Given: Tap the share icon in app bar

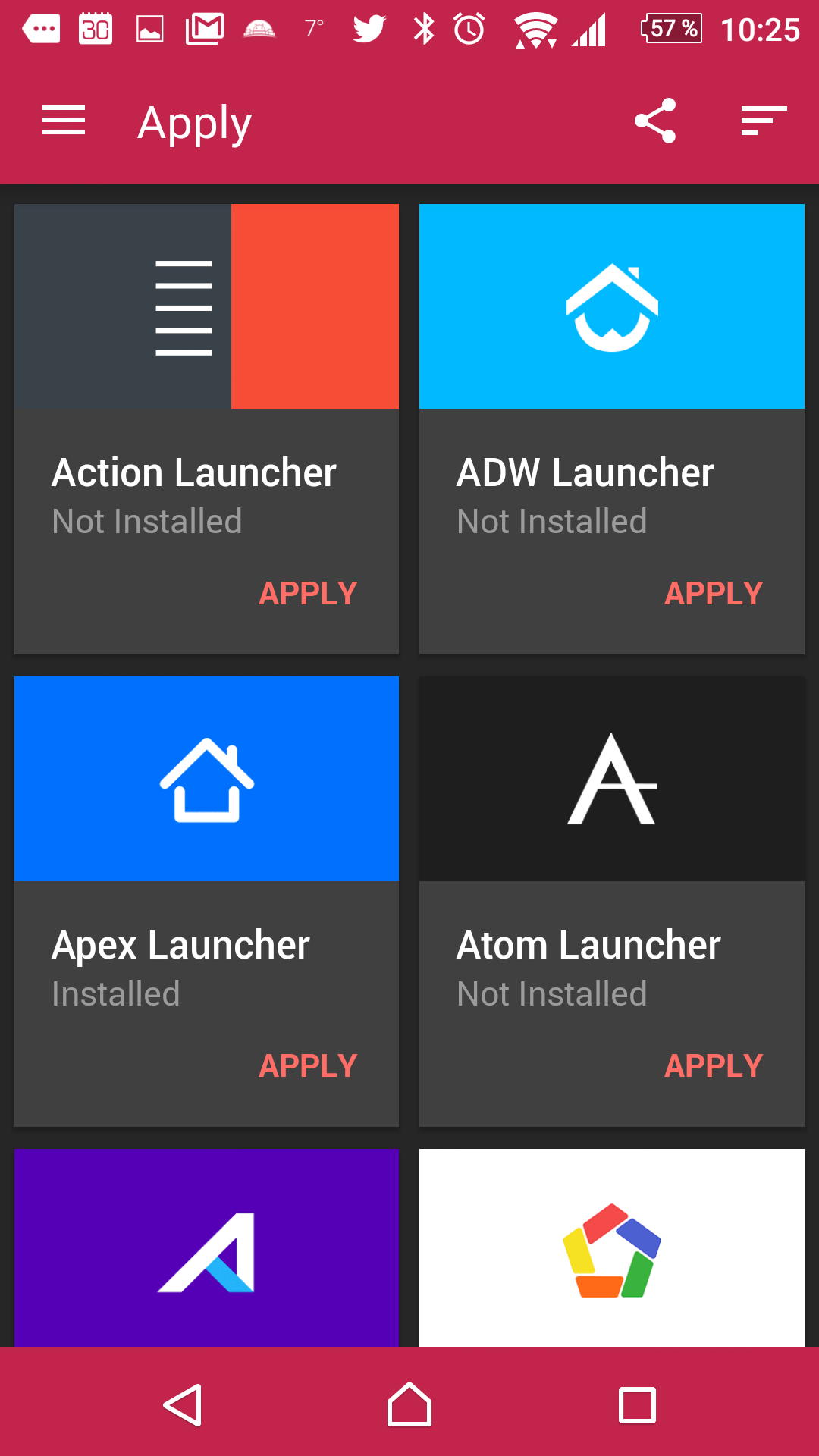Looking at the screenshot, I should (x=655, y=121).
